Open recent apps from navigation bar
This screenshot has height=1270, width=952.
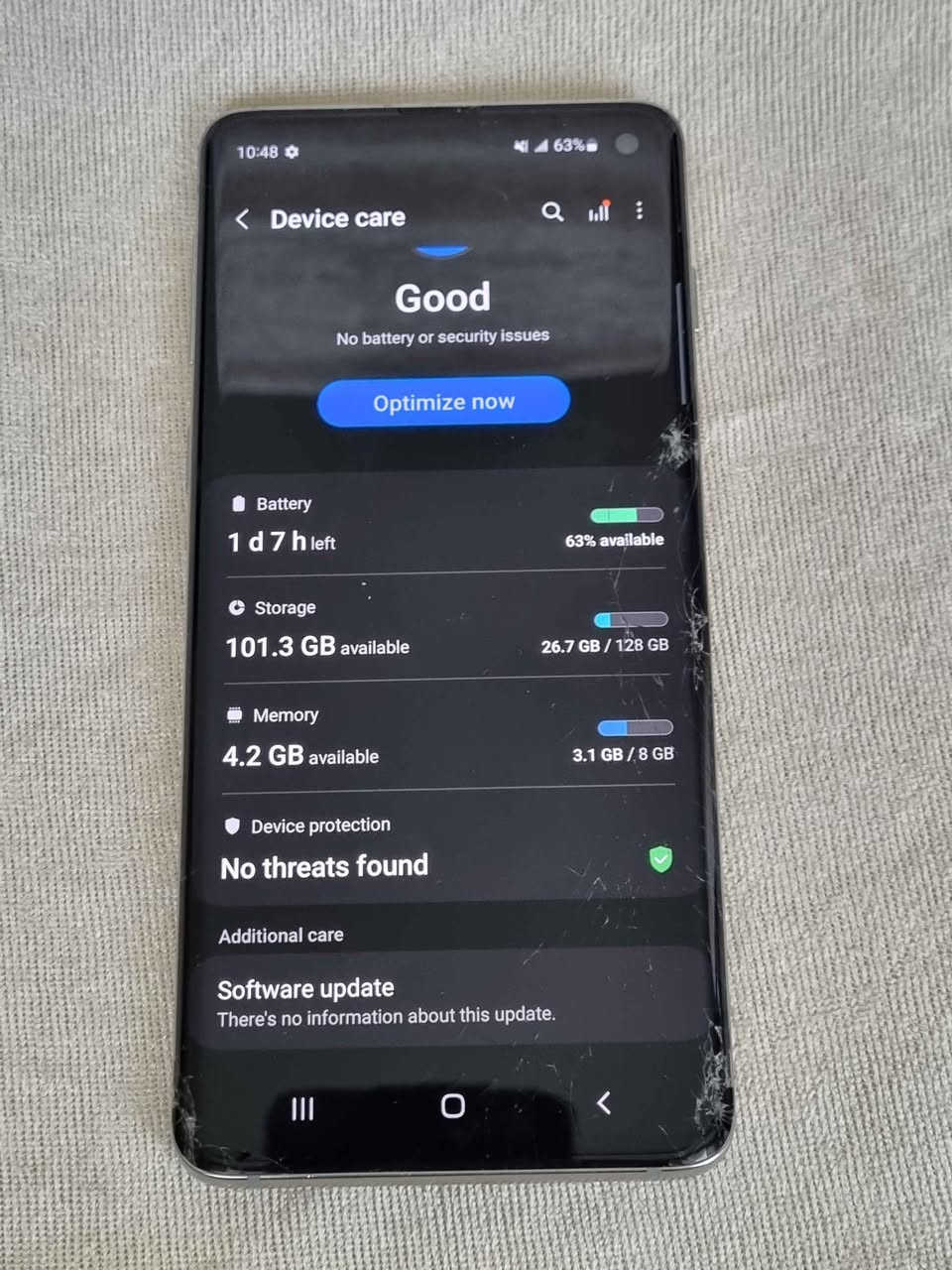point(302,1108)
